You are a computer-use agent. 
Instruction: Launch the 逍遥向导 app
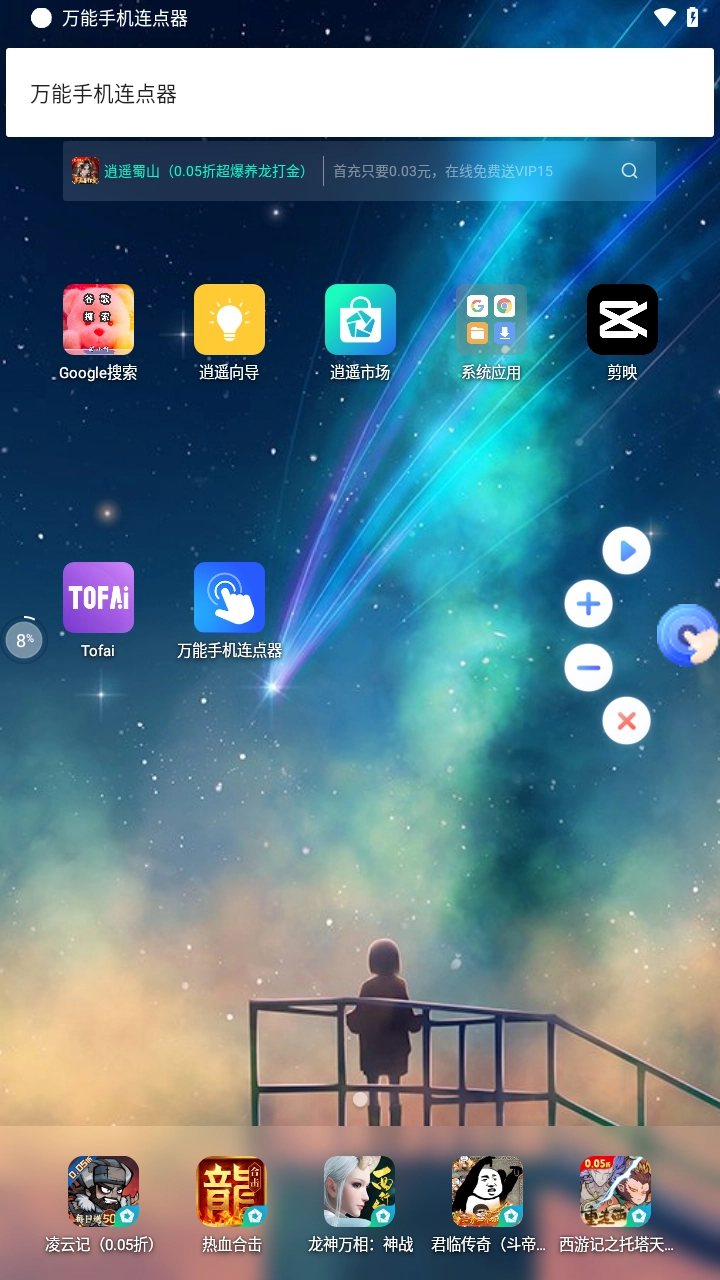(x=229, y=320)
